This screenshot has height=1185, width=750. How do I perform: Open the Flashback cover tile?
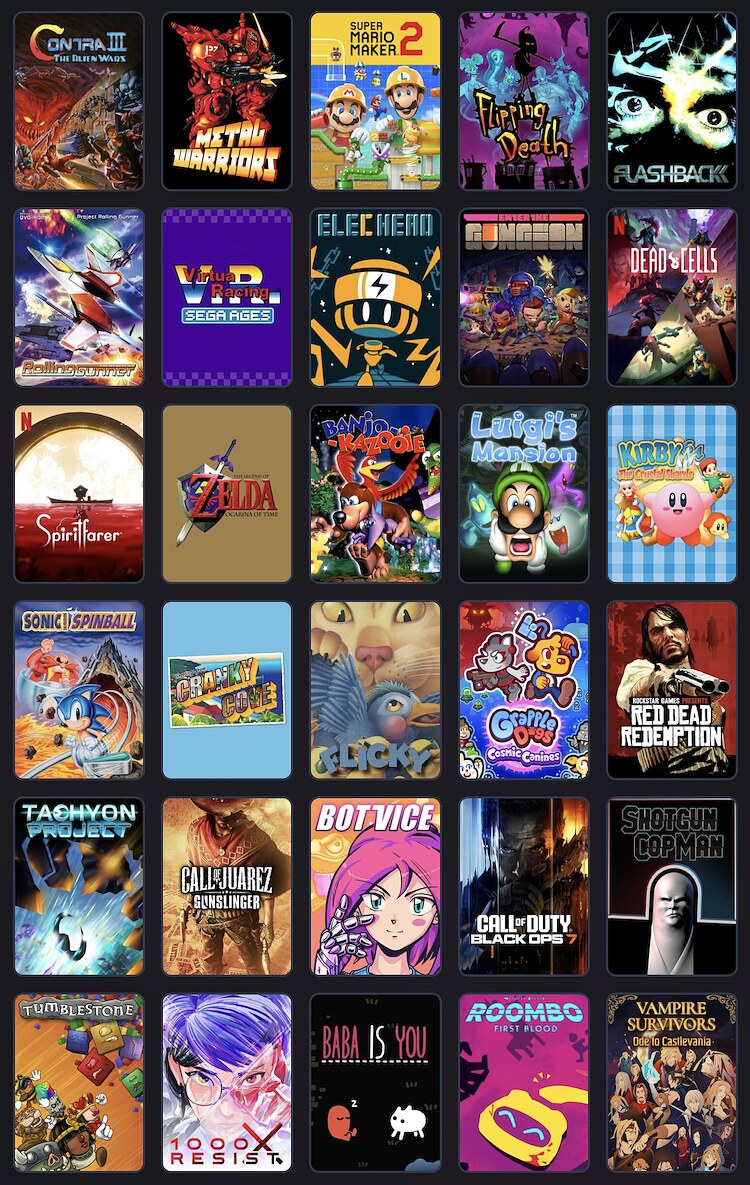coord(671,101)
